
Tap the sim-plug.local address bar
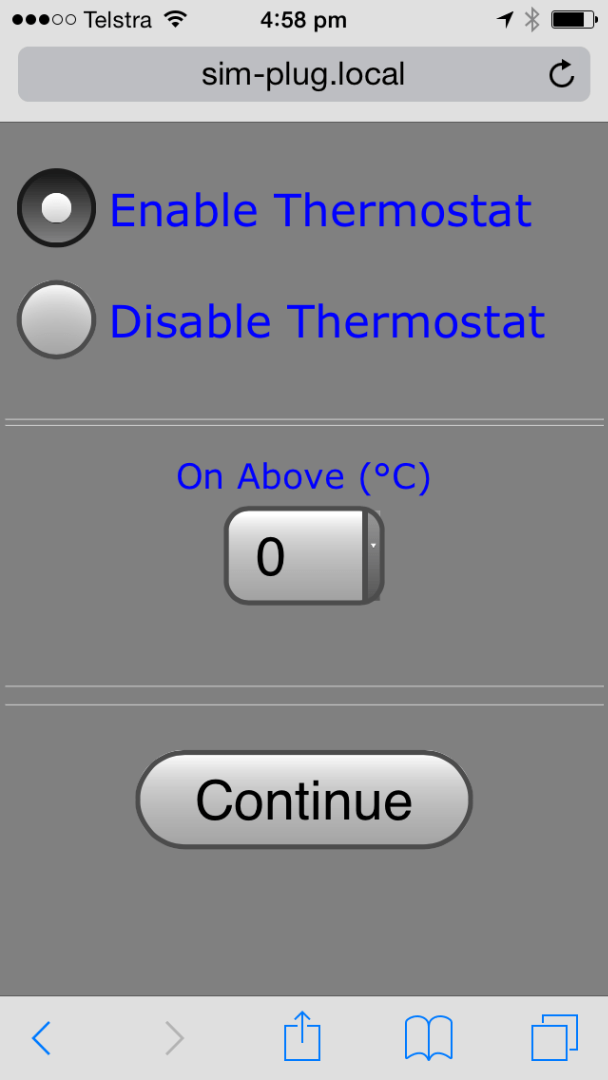click(x=304, y=74)
